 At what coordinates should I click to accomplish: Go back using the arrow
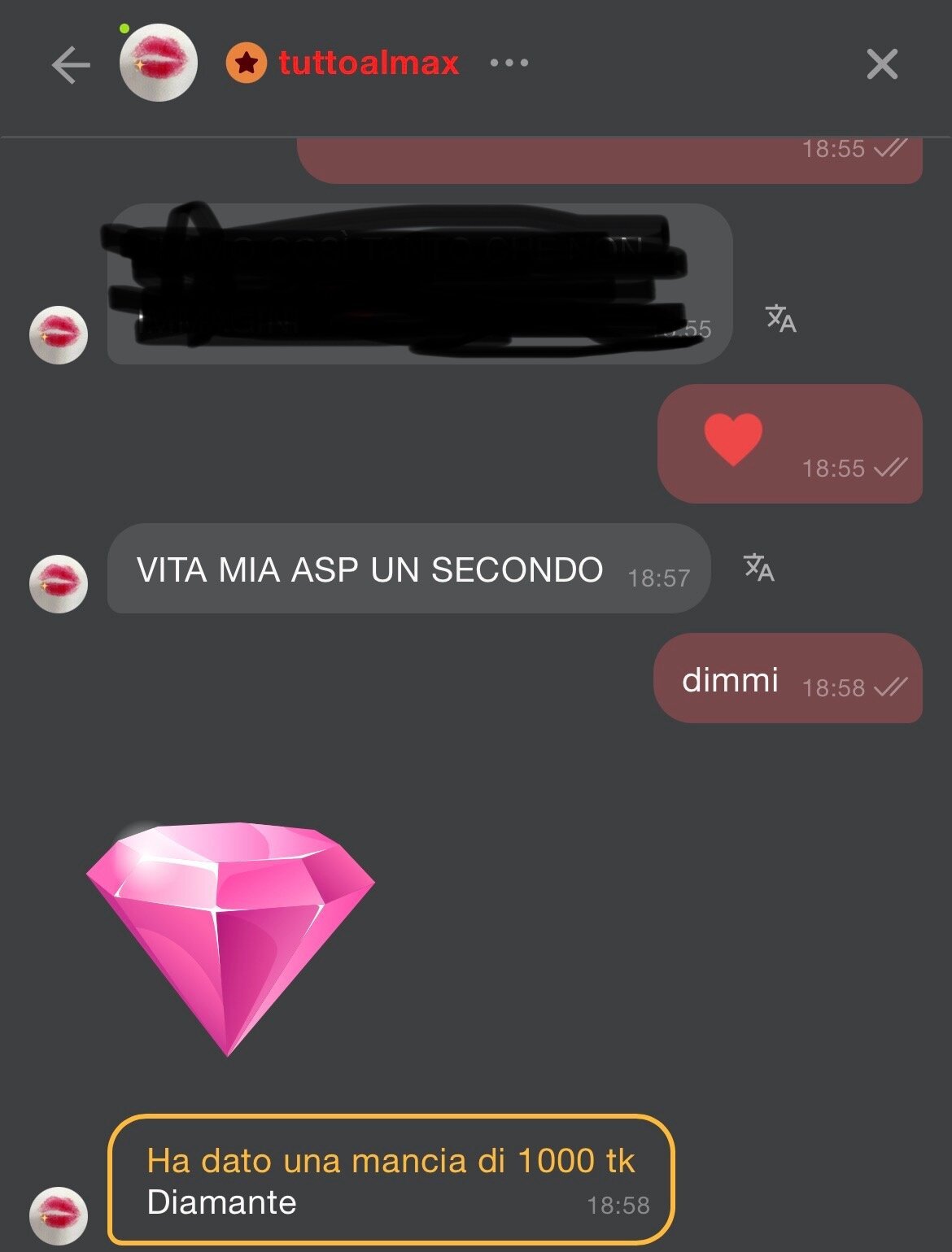[70, 65]
